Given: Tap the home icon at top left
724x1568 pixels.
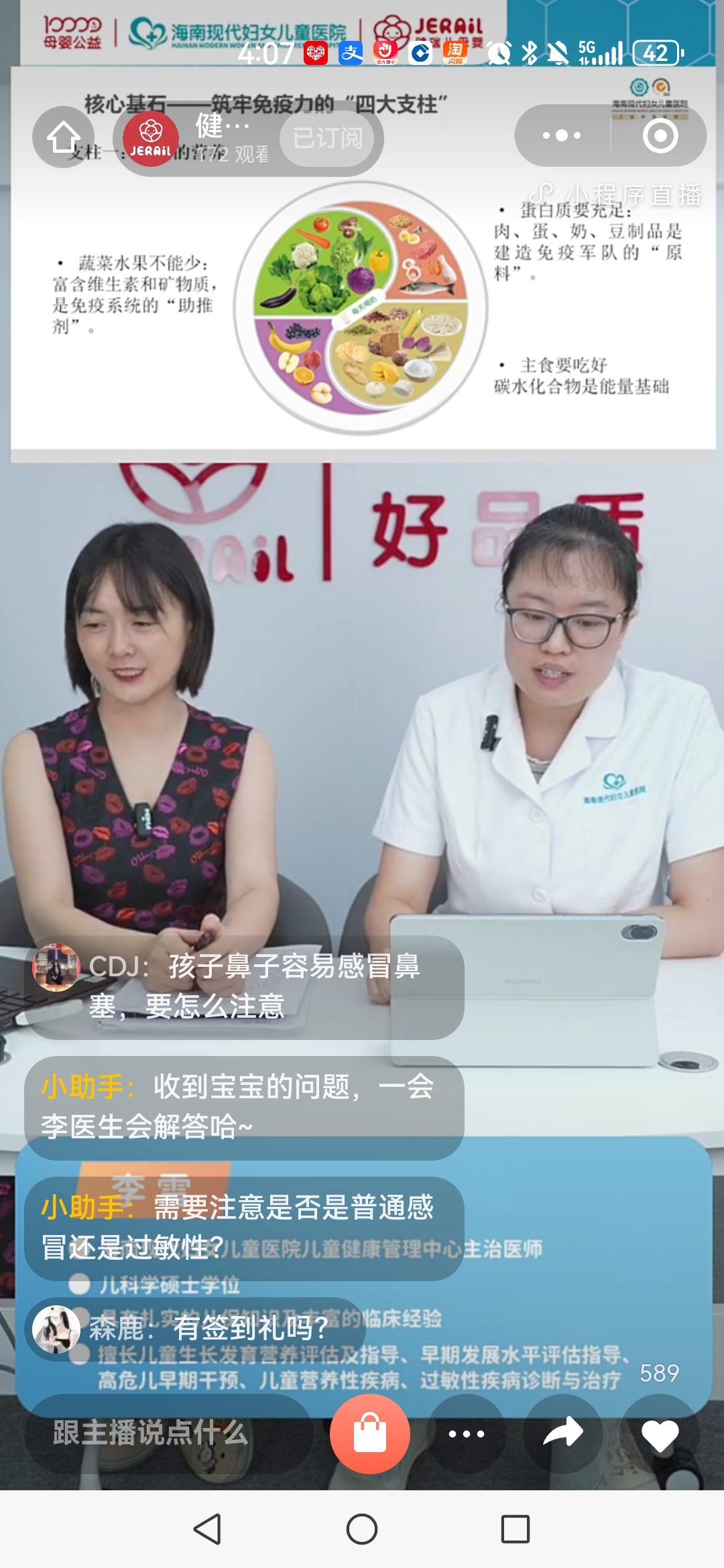Looking at the screenshot, I should (x=64, y=137).
